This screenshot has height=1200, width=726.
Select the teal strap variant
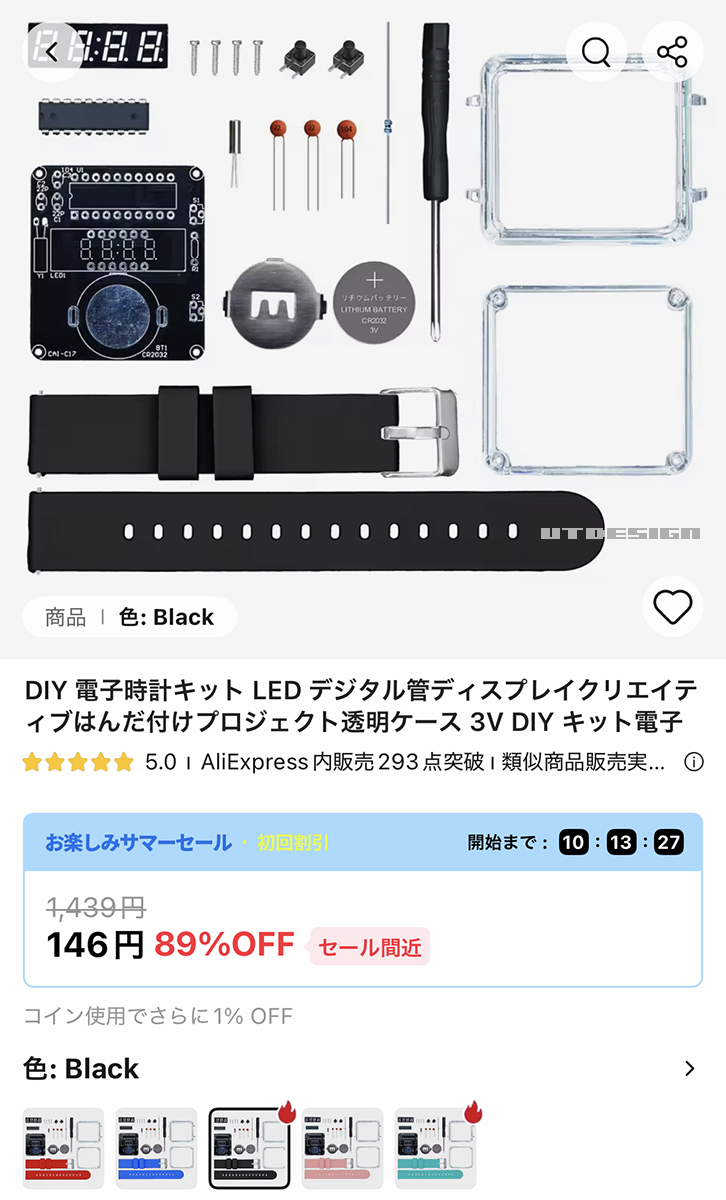435,1148
